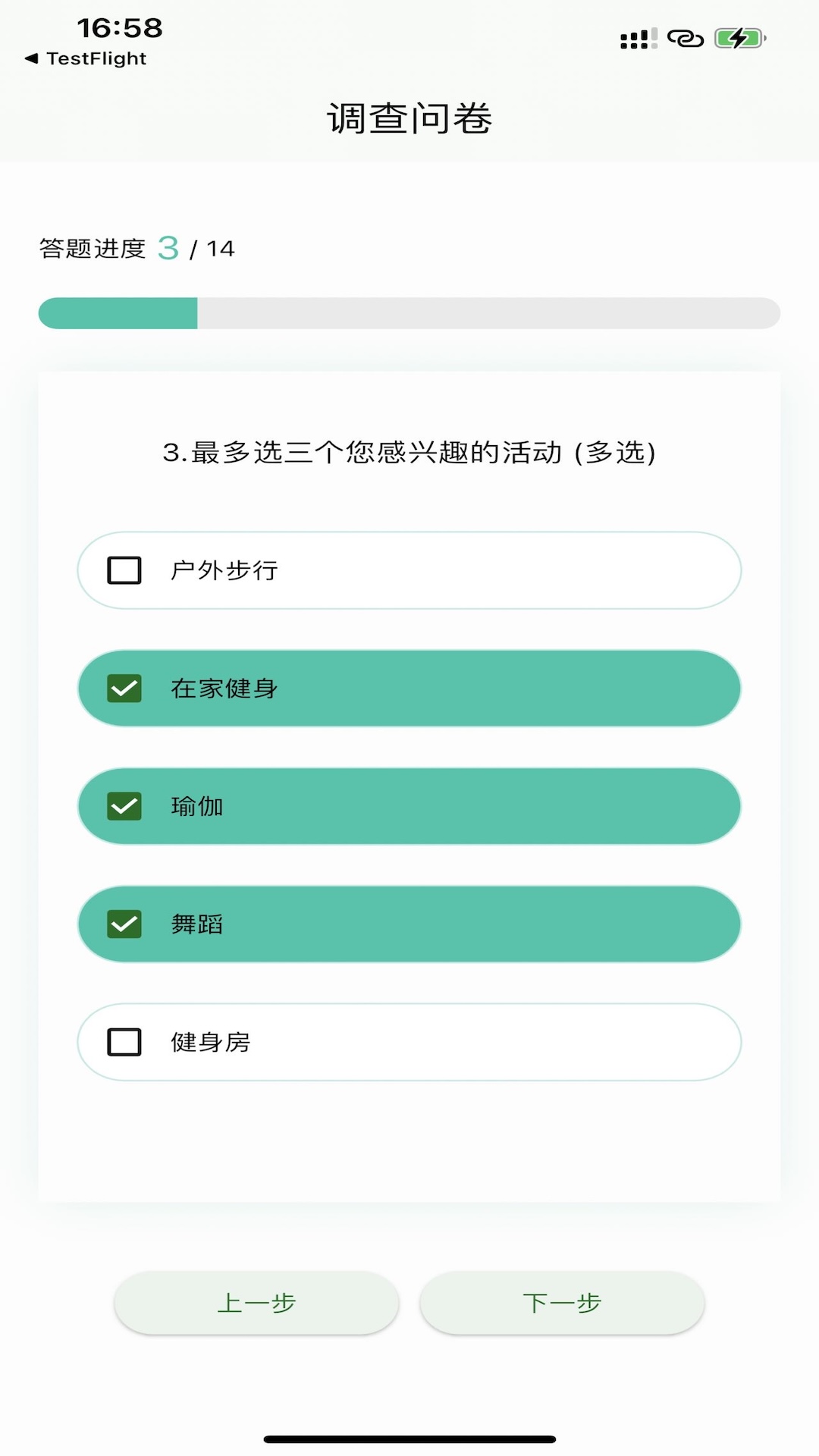
Task: Tap the checkmark icon in 在家健身 option
Action: (x=124, y=688)
